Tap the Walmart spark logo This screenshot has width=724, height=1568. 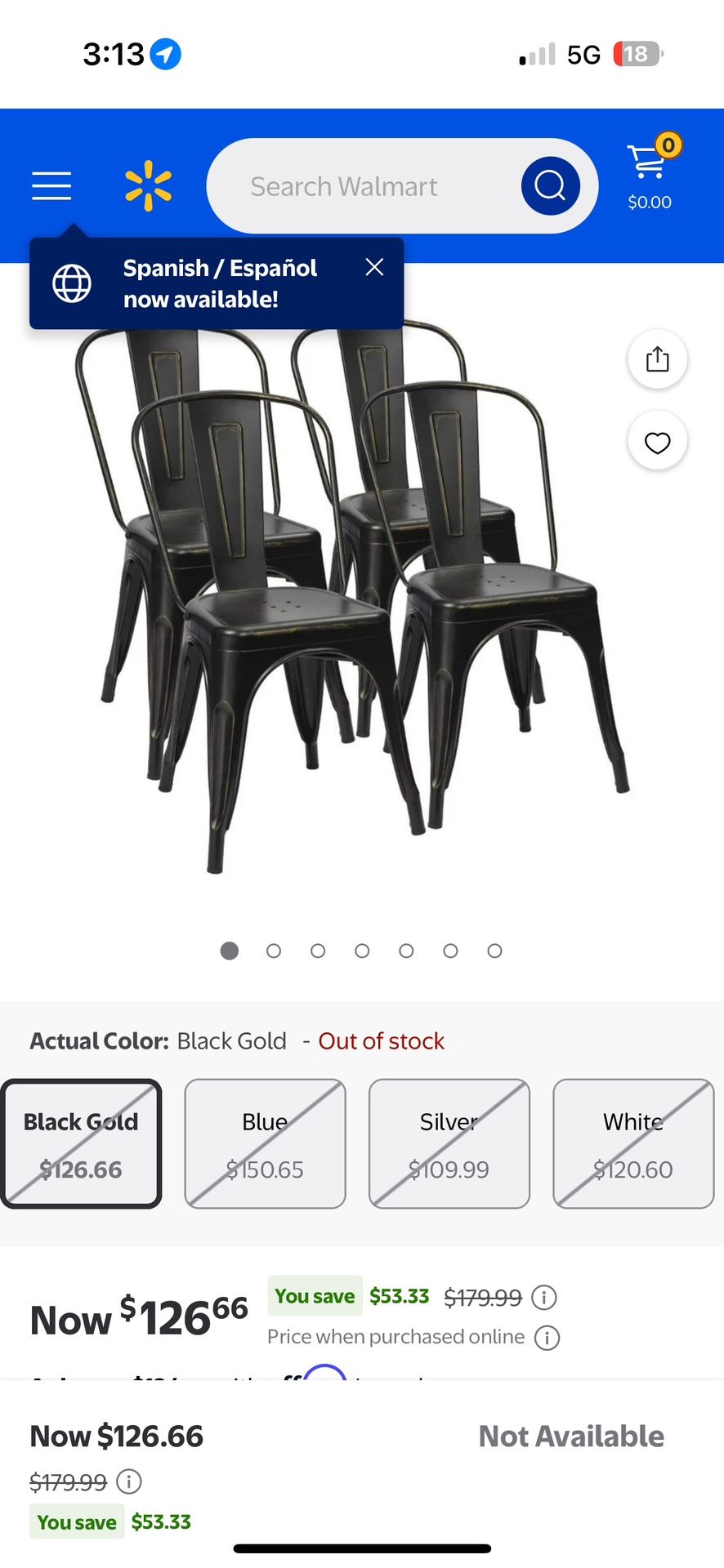point(148,185)
